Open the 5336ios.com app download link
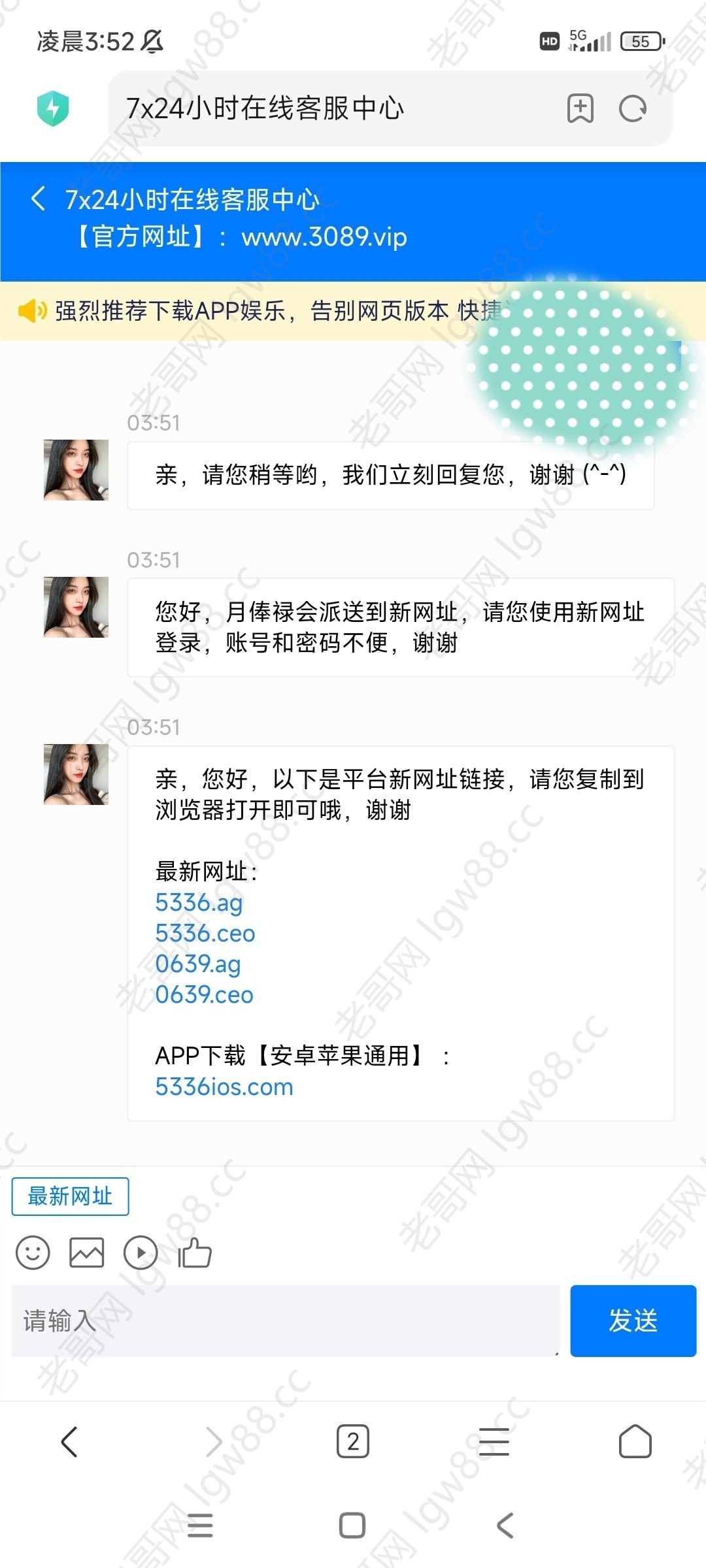 pyautogui.click(x=224, y=1087)
